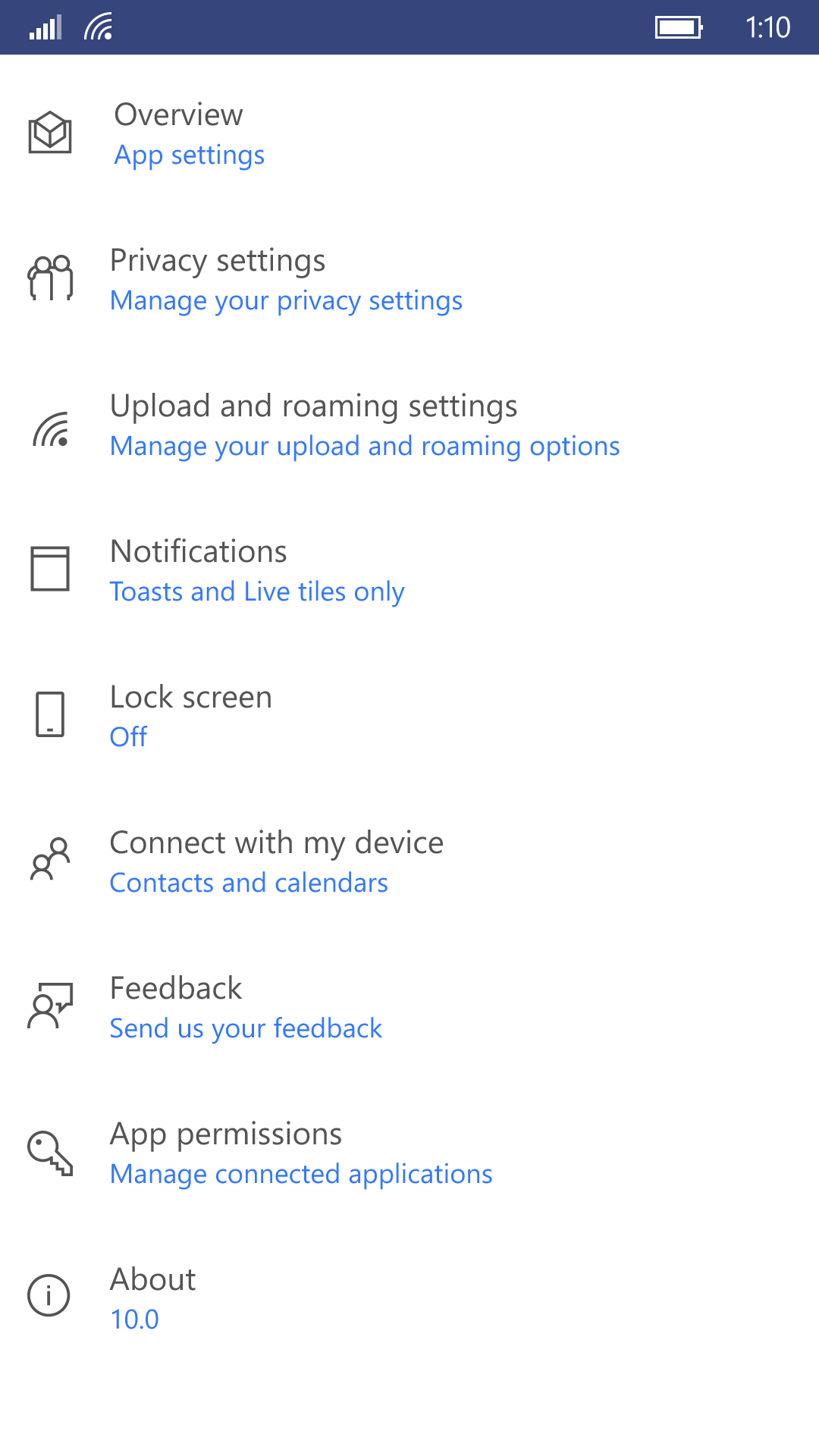Open App permissions

(x=409, y=1153)
